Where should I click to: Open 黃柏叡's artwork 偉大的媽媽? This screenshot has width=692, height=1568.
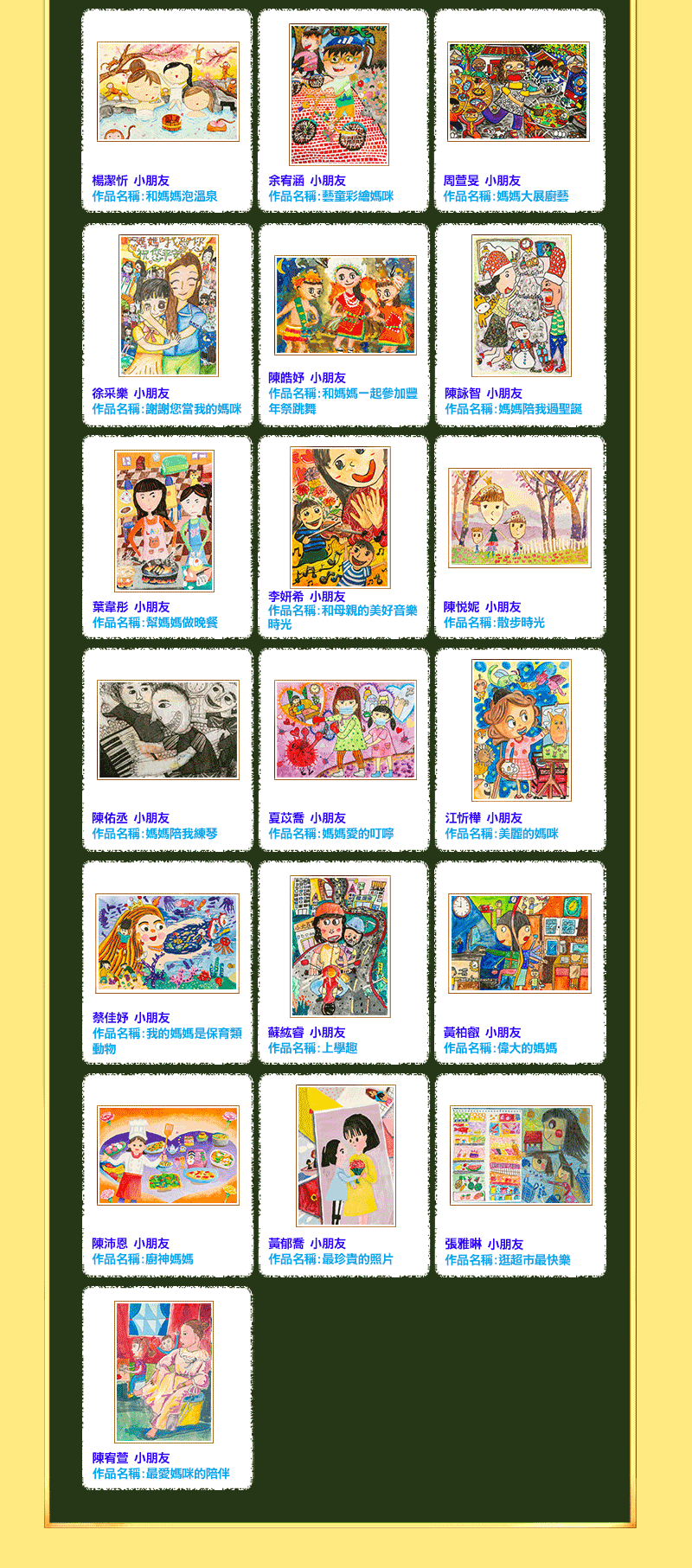click(520, 944)
